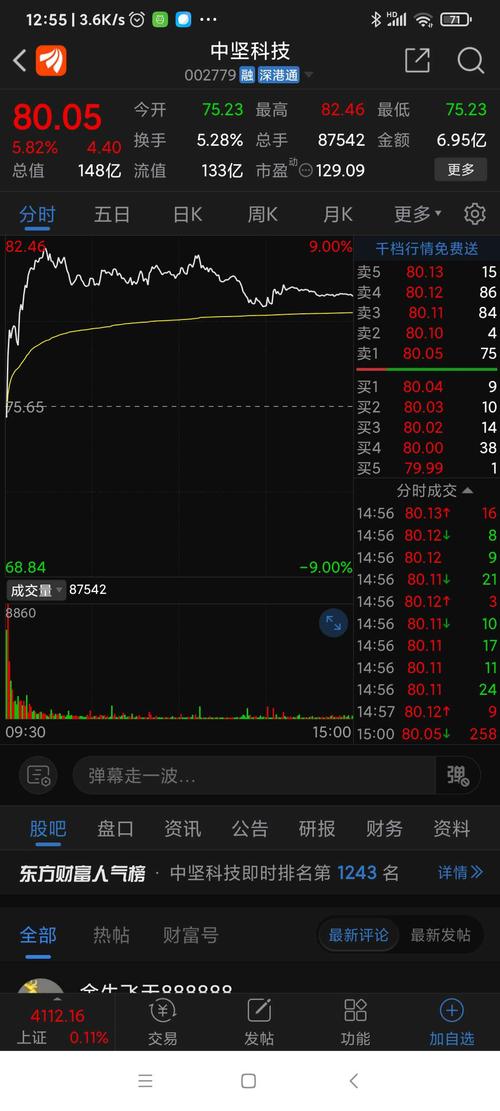Open the search magnifier

[x=470, y=60]
